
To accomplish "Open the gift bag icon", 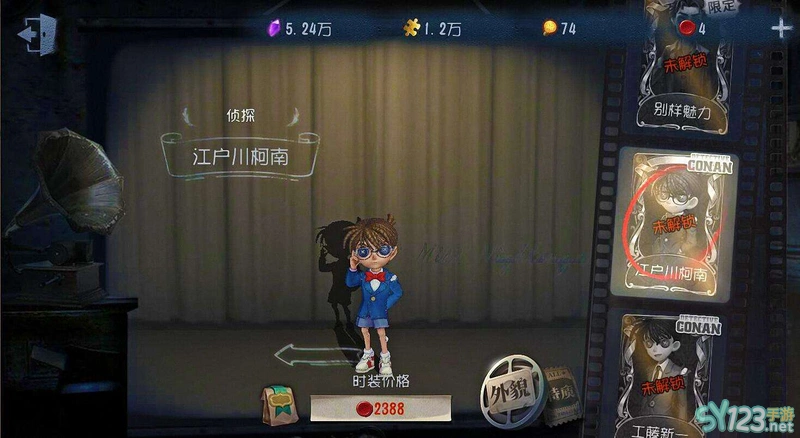I will click(x=281, y=405).
